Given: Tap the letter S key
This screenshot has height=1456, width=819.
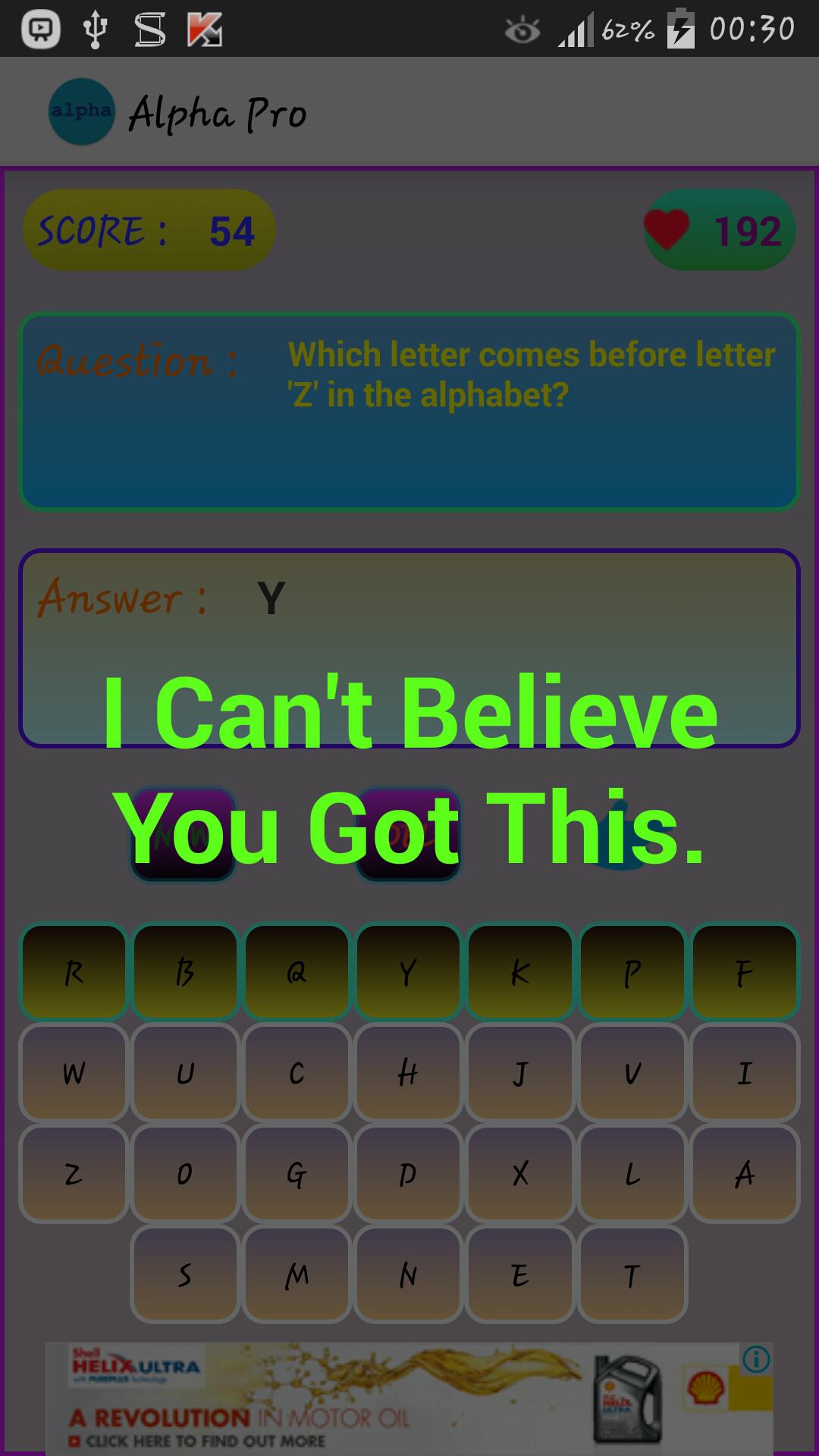Looking at the screenshot, I should 185,1275.
